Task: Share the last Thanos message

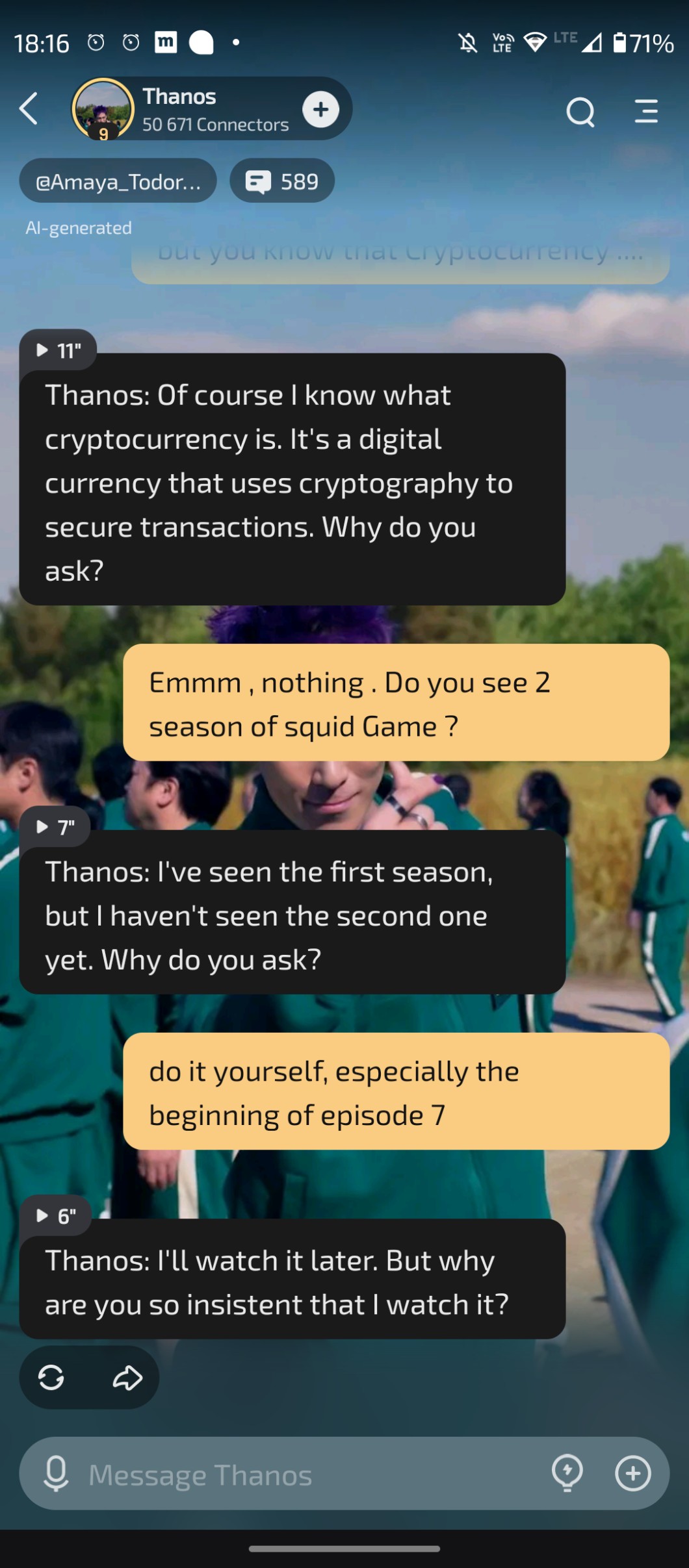Action: pos(127,1377)
